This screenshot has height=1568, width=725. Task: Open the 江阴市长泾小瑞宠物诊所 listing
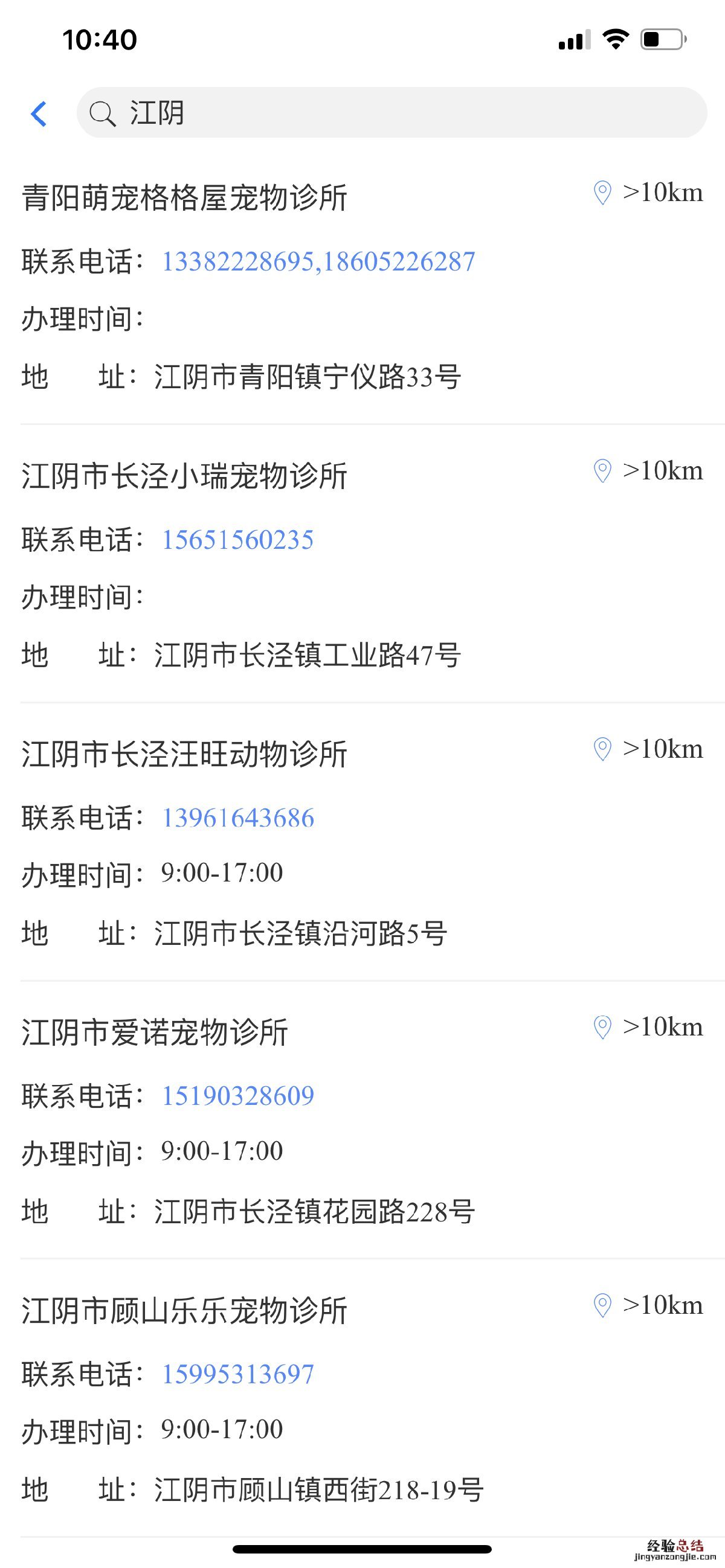pyautogui.click(x=184, y=476)
